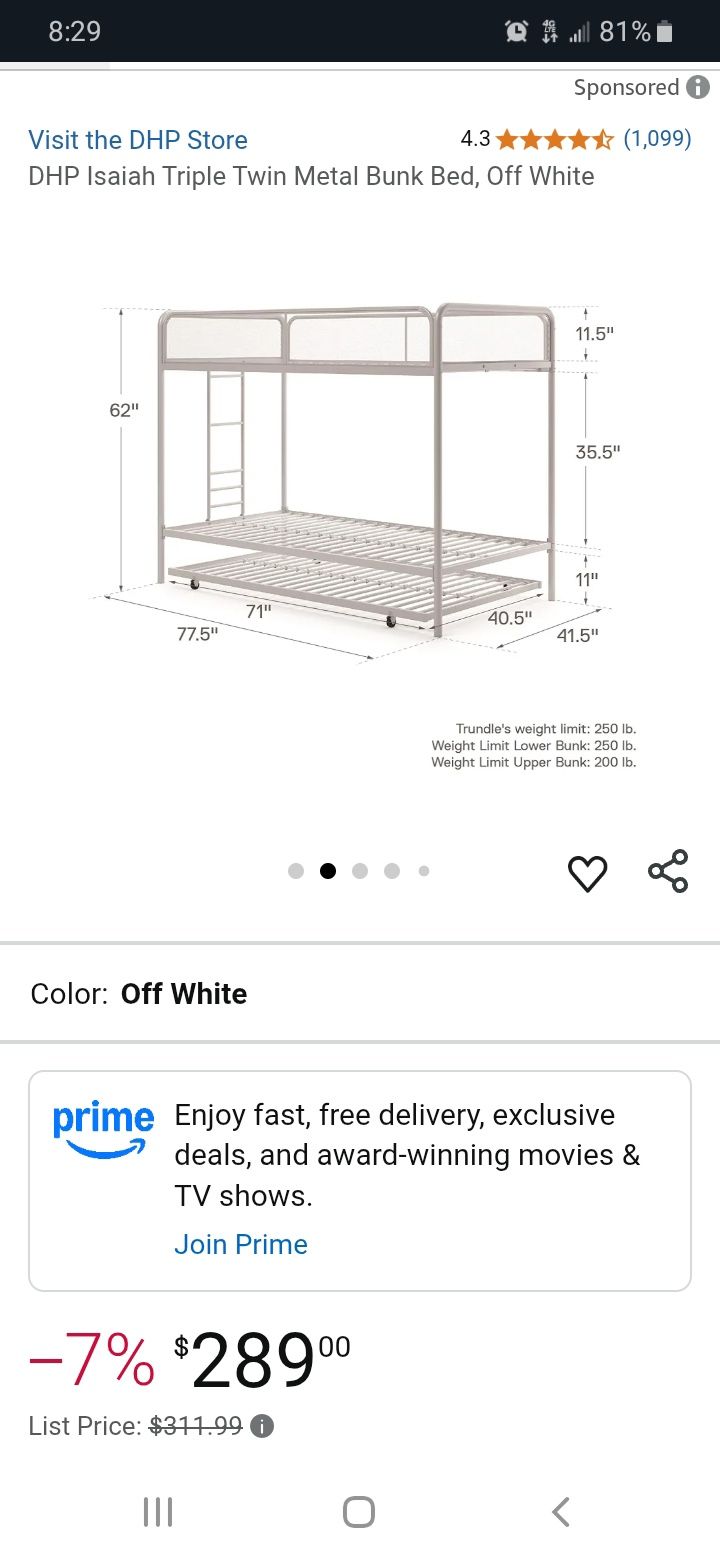Select the second carousel dot
This screenshot has width=720, height=1560.
(x=328, y=870)
